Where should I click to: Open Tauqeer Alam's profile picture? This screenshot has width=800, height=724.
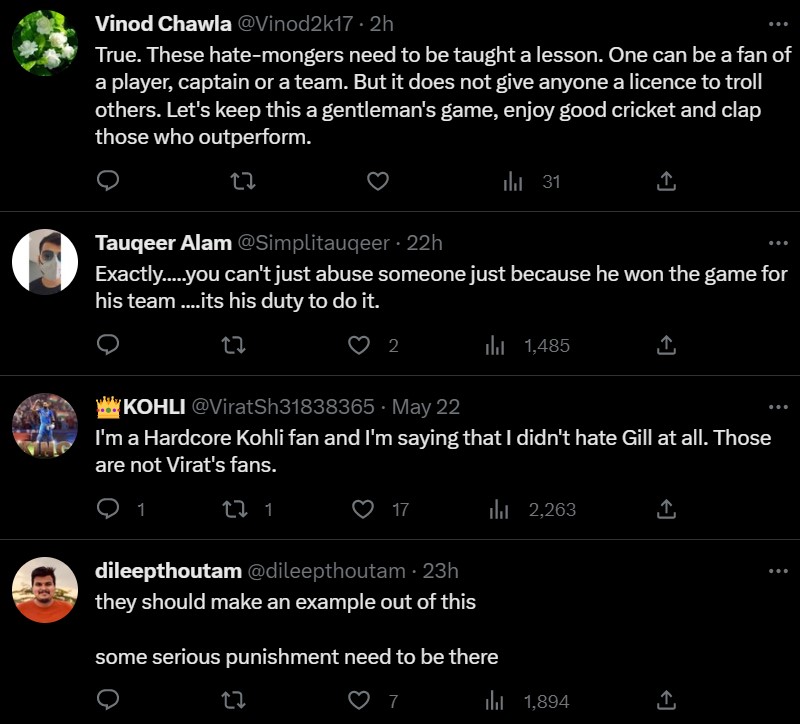coord(45,262)
